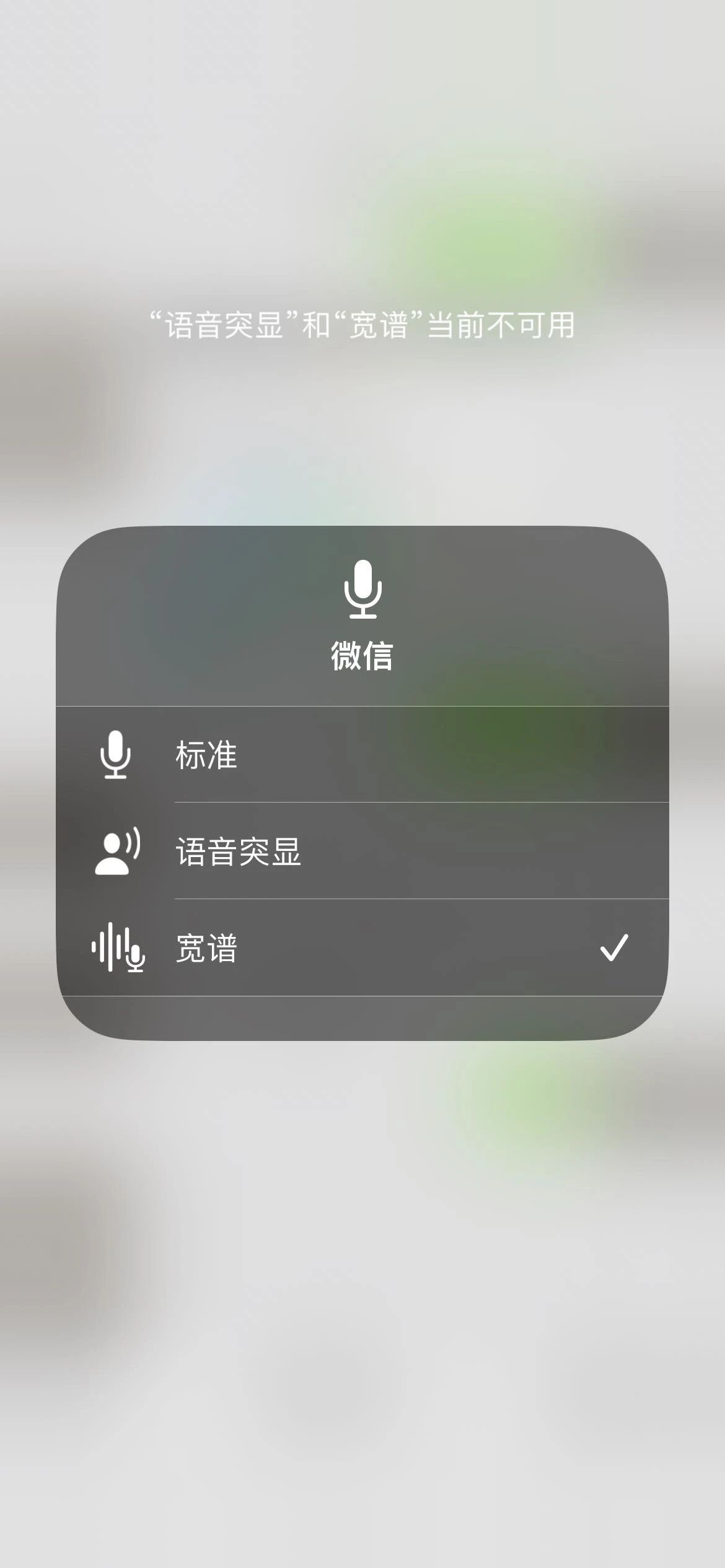Choose the 语音突显 voice isolation option
This screenshot has height=1568, width=725.
(362, 851)
